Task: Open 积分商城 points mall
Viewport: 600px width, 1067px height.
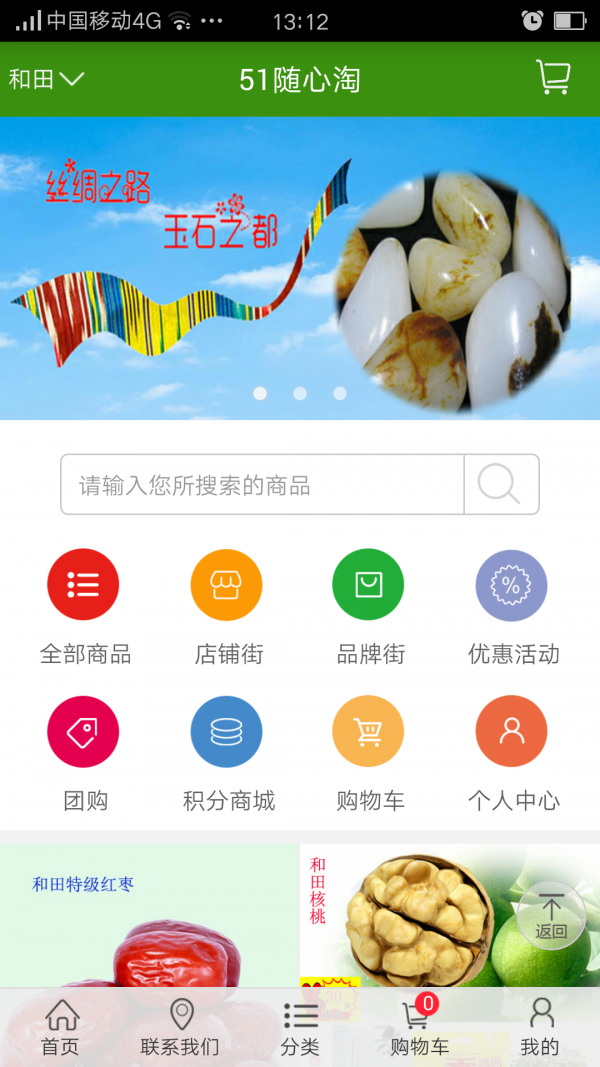Action: (x=227, y=752)
